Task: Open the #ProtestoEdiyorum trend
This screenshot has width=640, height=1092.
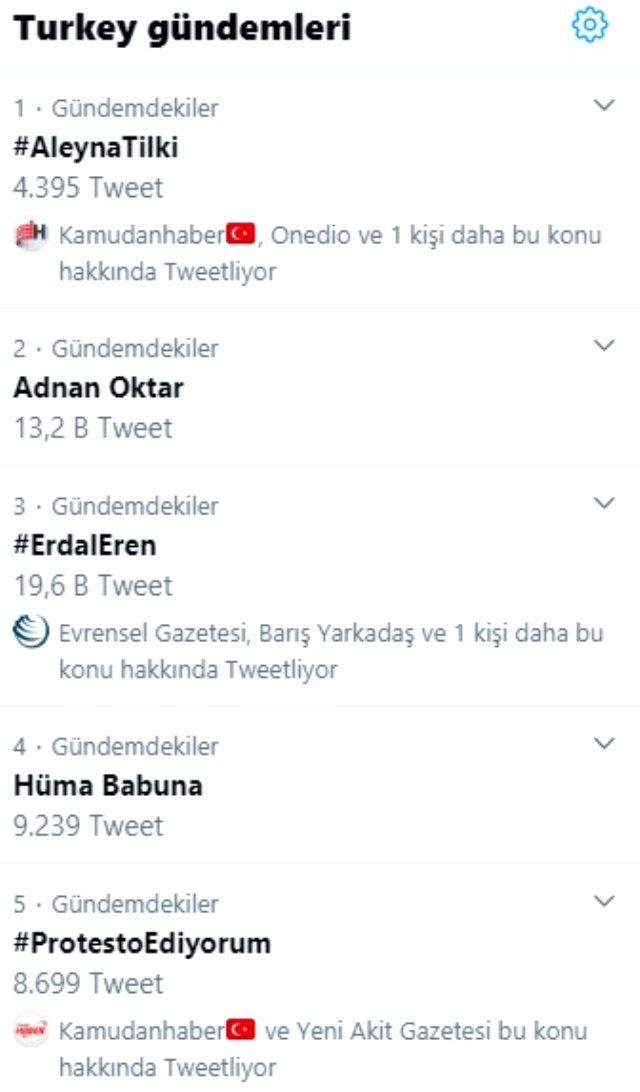Action: click(142, 943)
